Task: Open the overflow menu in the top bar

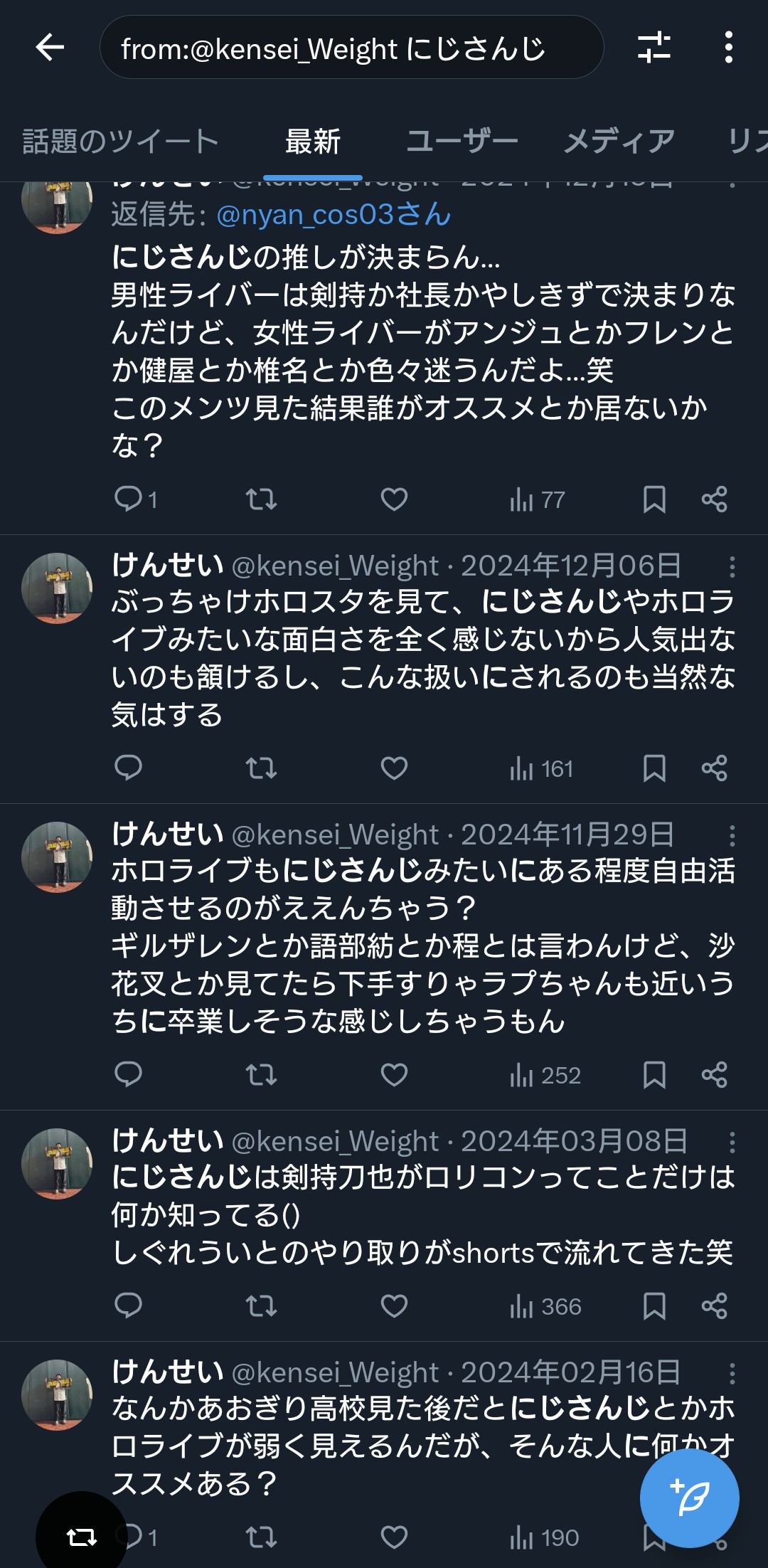Action: 728,48
